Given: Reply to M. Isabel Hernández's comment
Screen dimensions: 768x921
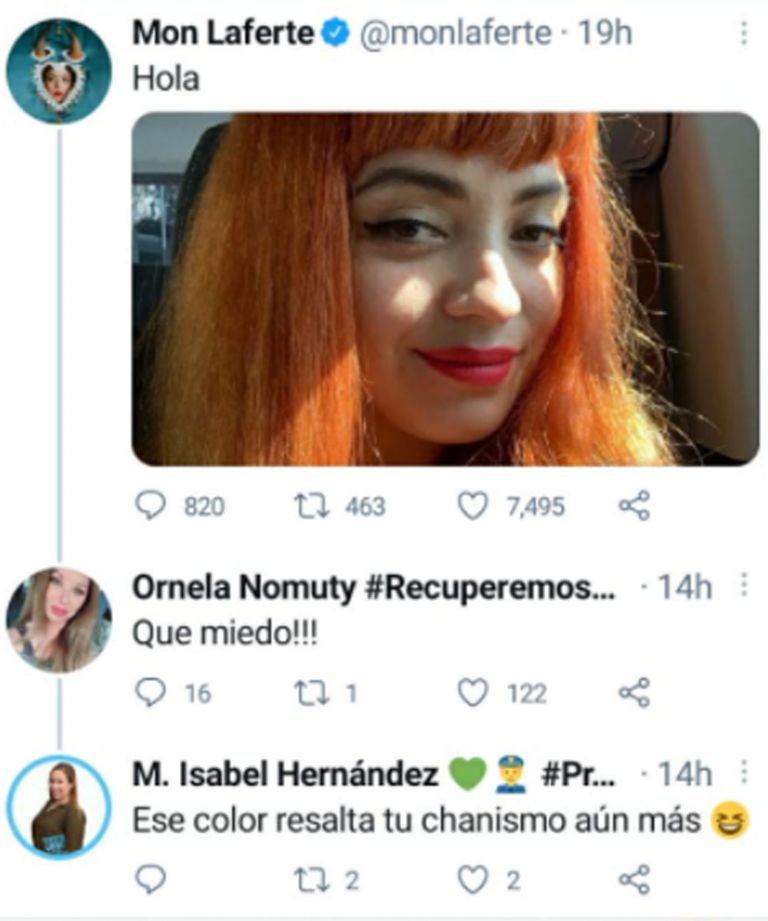Looking at the screenshot, I should (x=150, y=876).
